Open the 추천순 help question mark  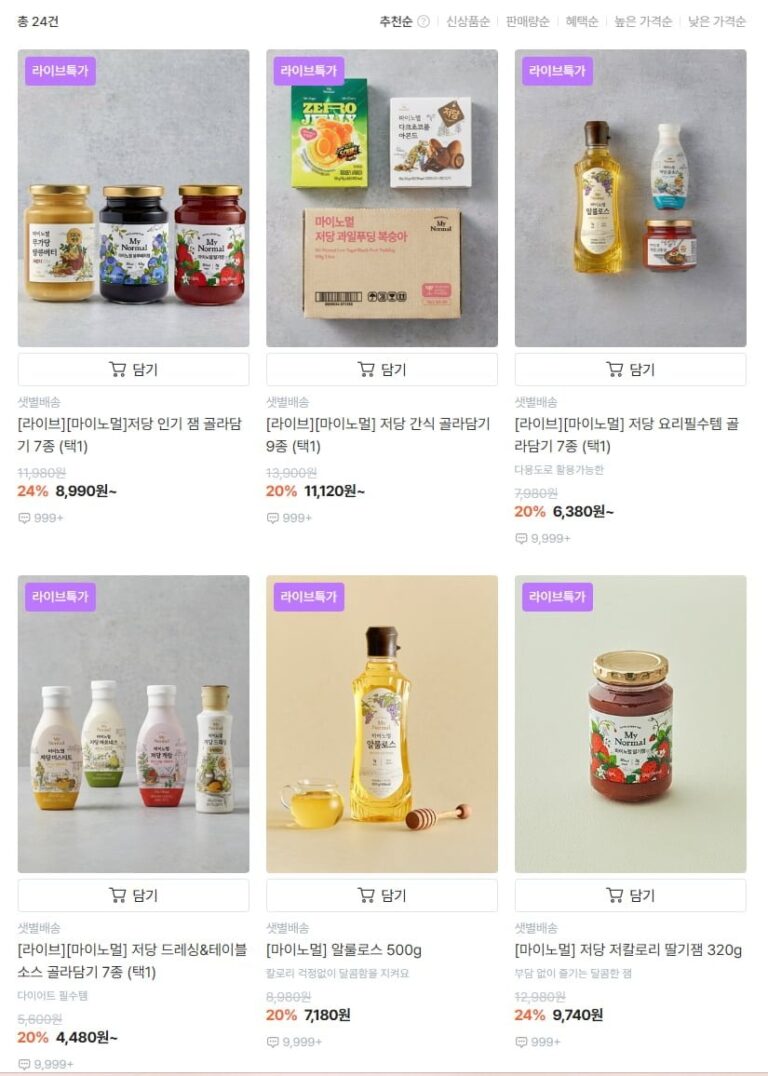coord(423,22)
